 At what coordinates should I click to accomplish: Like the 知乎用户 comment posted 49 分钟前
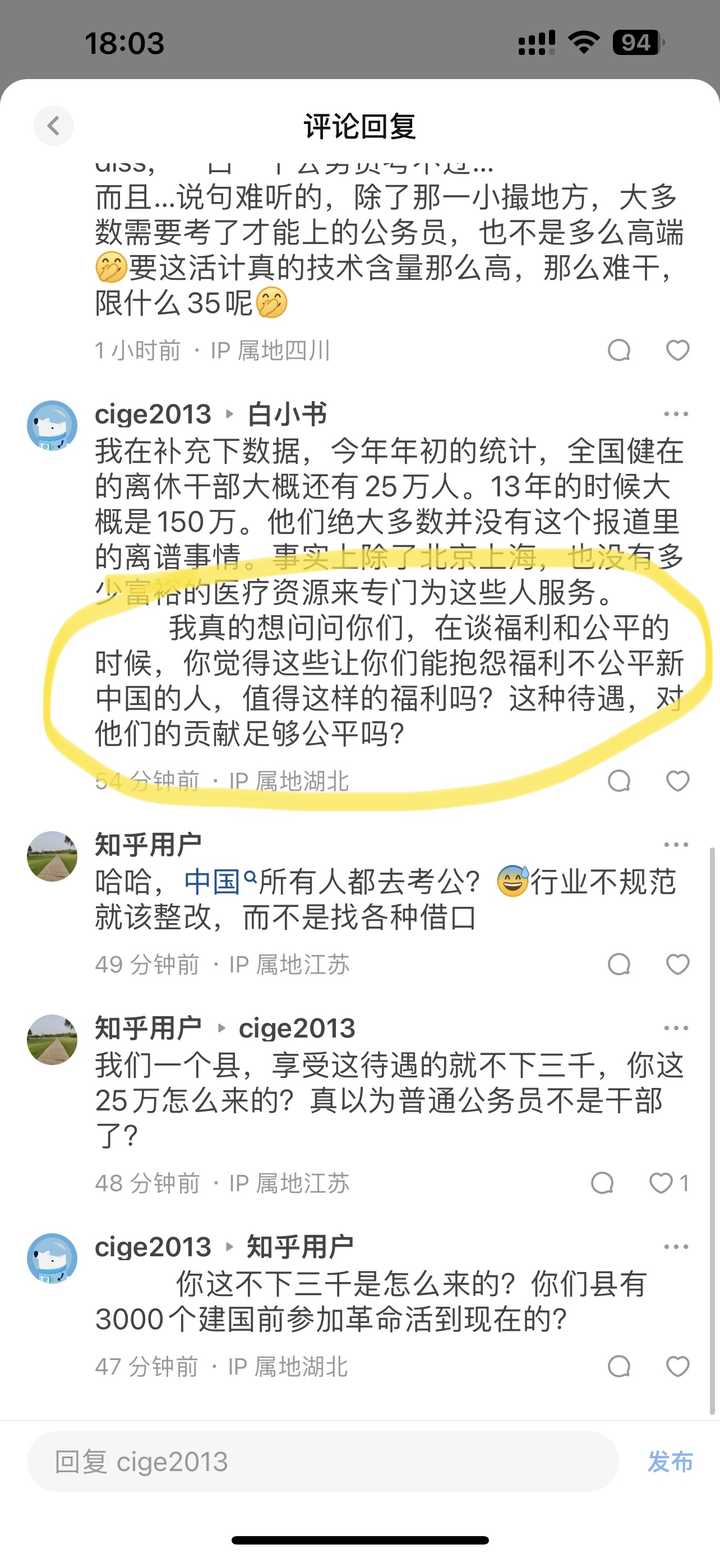(677, 964)
